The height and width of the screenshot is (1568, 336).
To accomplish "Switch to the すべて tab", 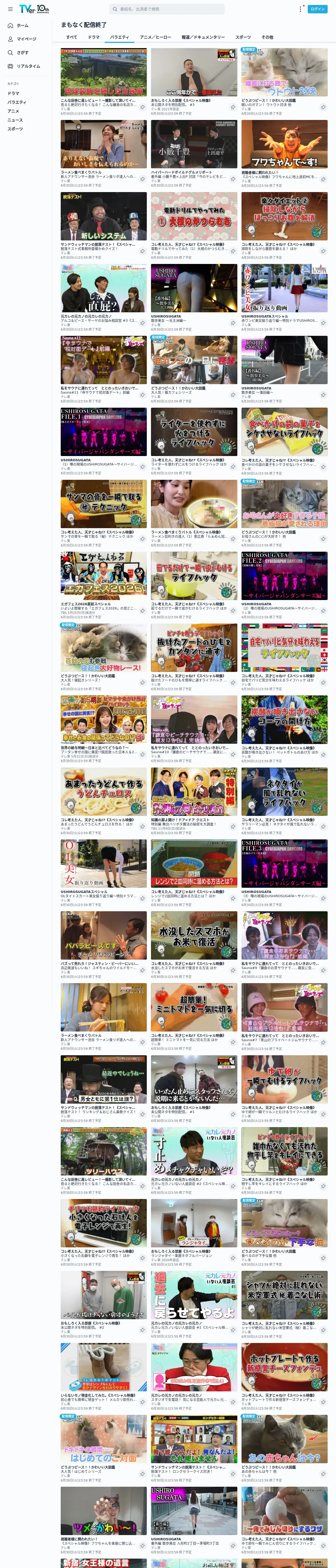I will (x=72, y=37).
